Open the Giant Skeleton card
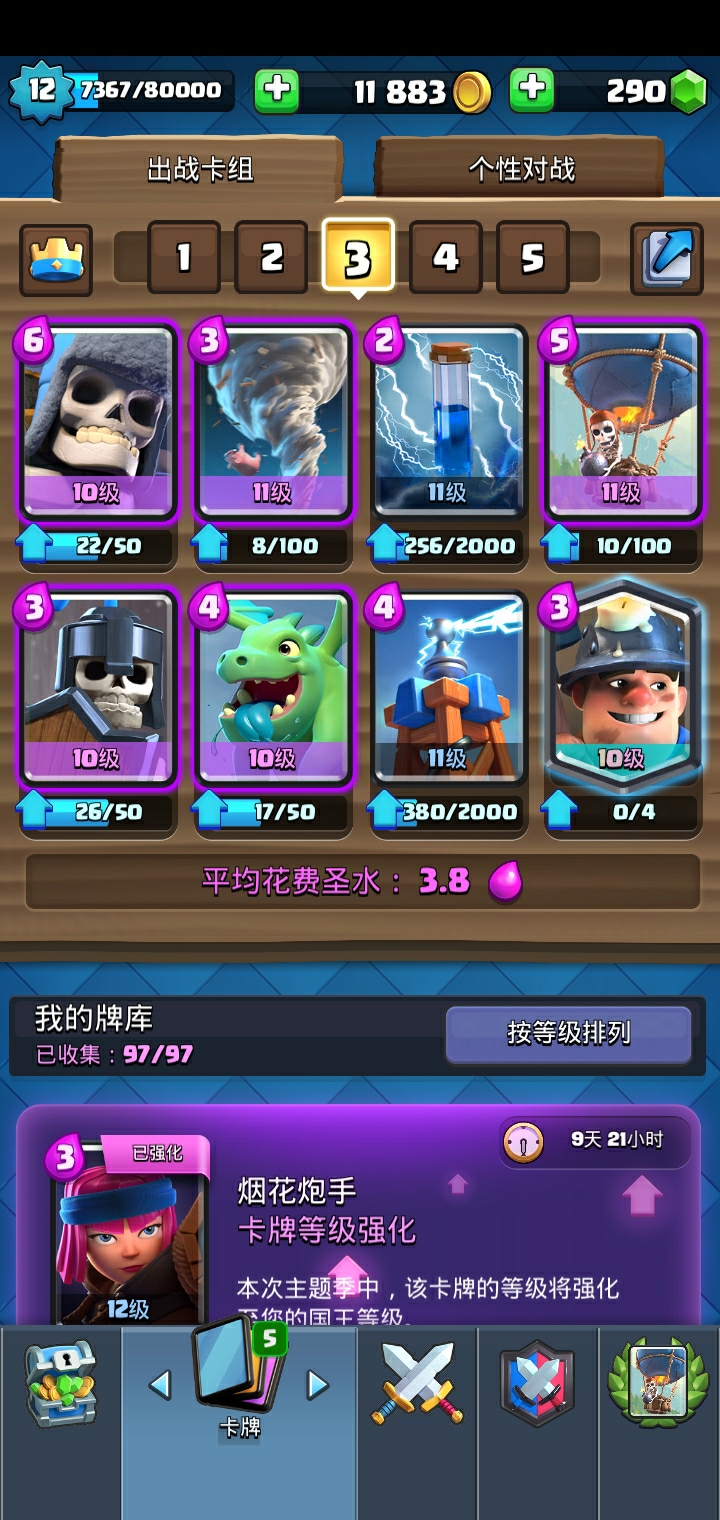720x1520 pixels. (97, 422)
